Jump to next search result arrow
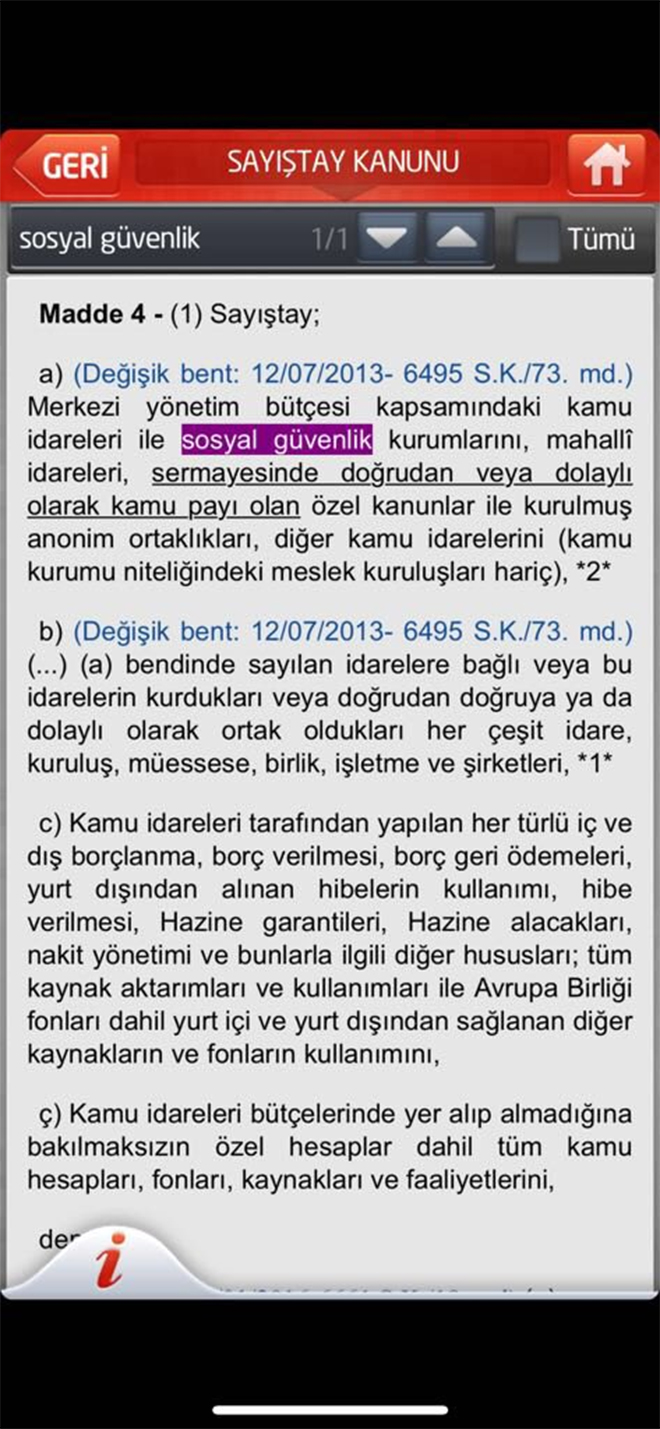This screenshot has width=660, height=1429. click(x=387, y=239)
